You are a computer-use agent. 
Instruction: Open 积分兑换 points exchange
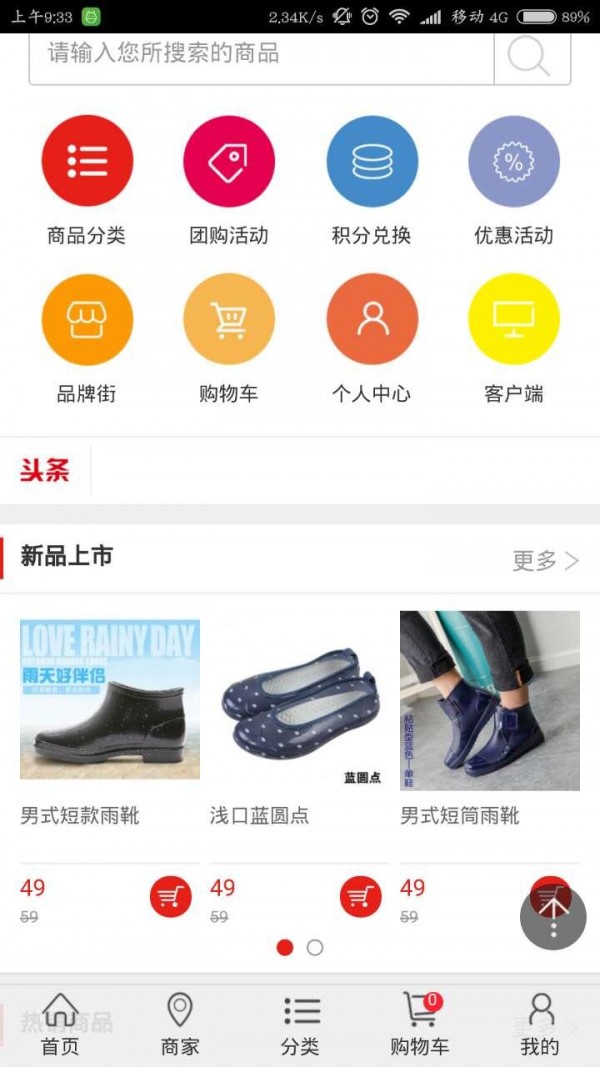372,161
